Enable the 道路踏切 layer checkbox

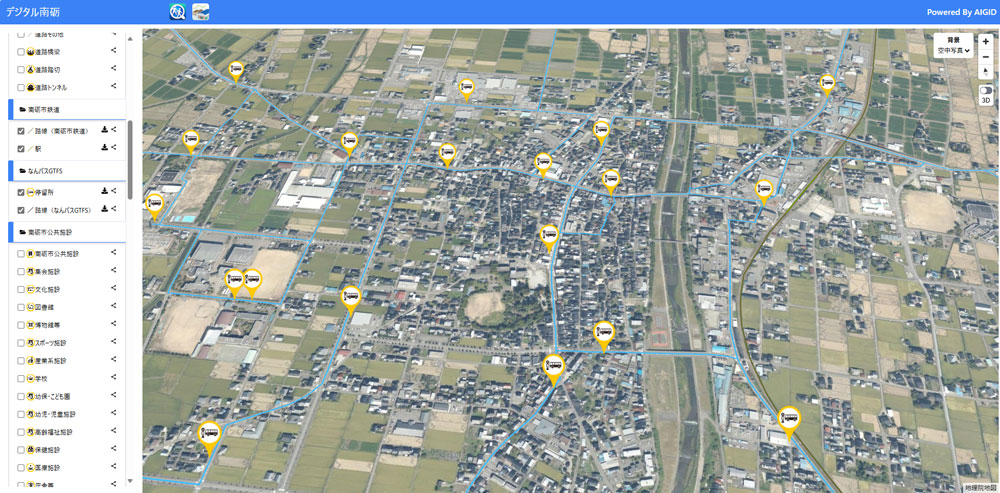pyautogui.click(x=21, y=69)
